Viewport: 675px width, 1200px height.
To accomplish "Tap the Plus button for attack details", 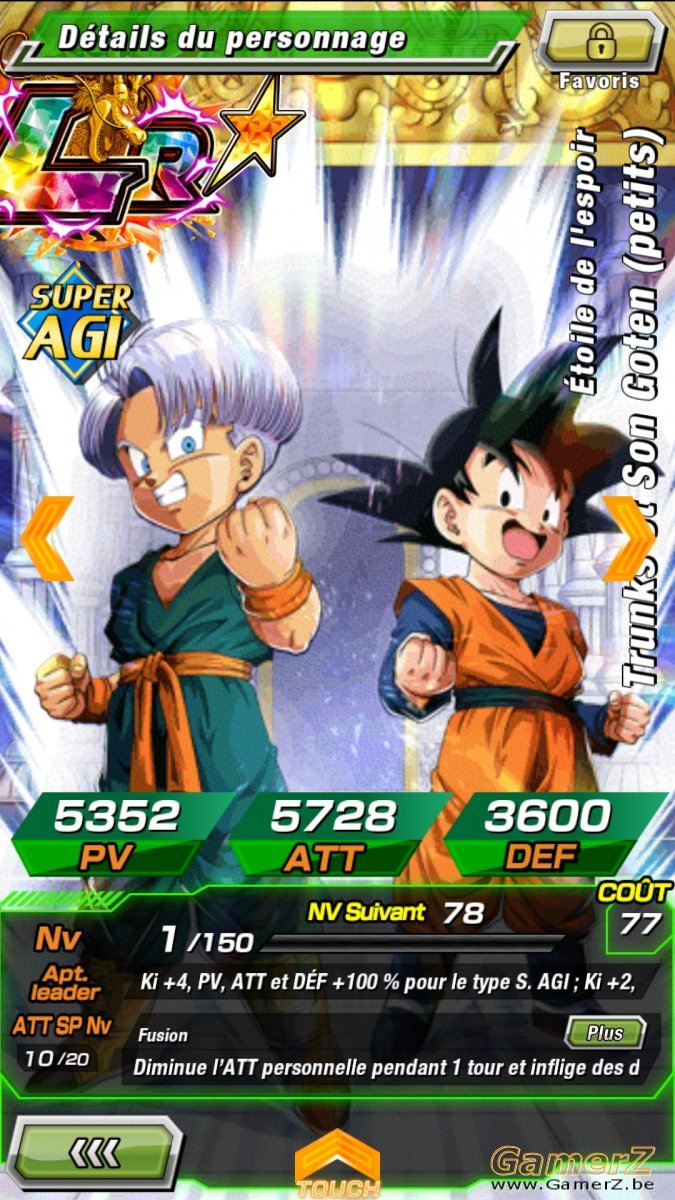I will click(604, 1033).
